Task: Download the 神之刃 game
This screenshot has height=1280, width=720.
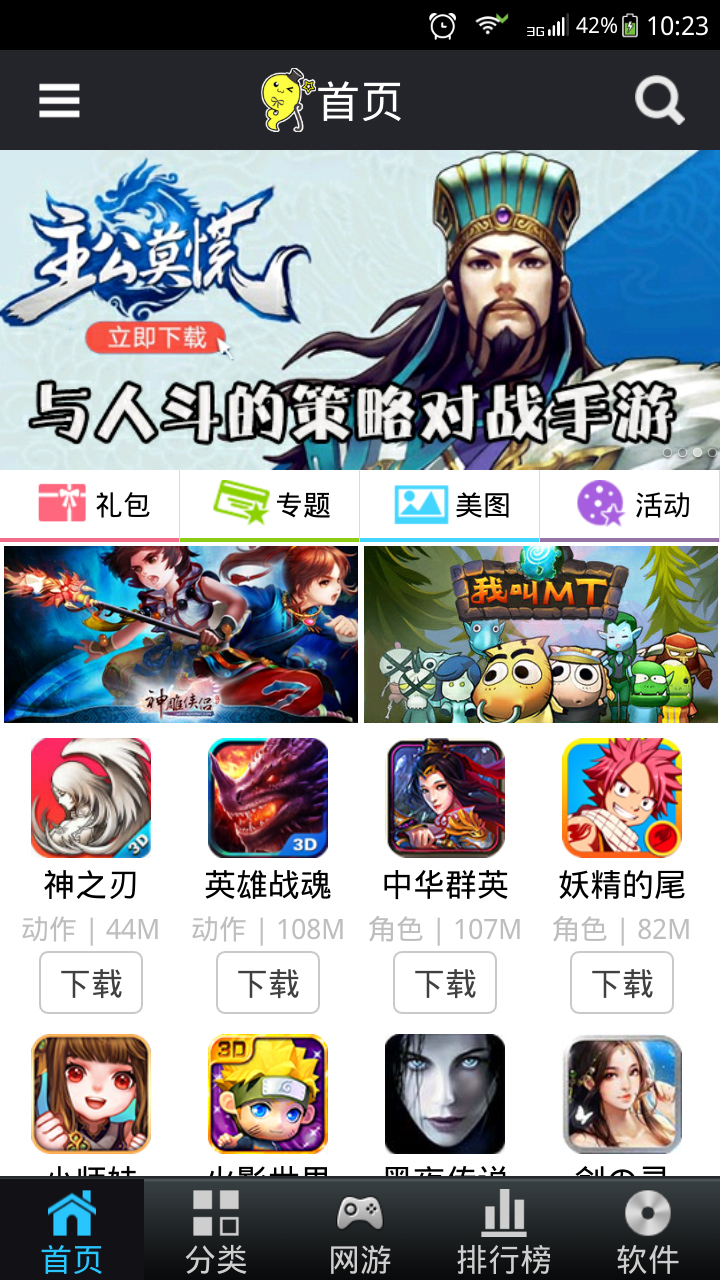Action: pos(91,983)
